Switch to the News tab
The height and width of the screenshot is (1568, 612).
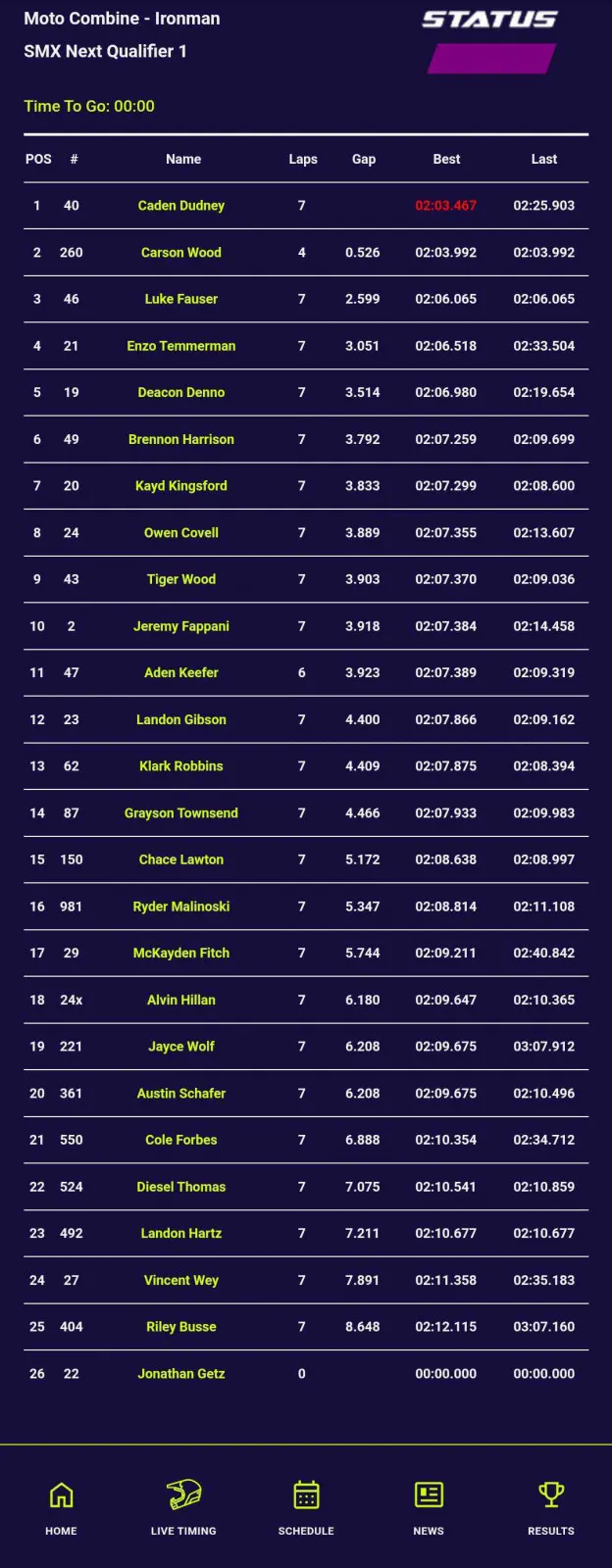point(429,1506)
